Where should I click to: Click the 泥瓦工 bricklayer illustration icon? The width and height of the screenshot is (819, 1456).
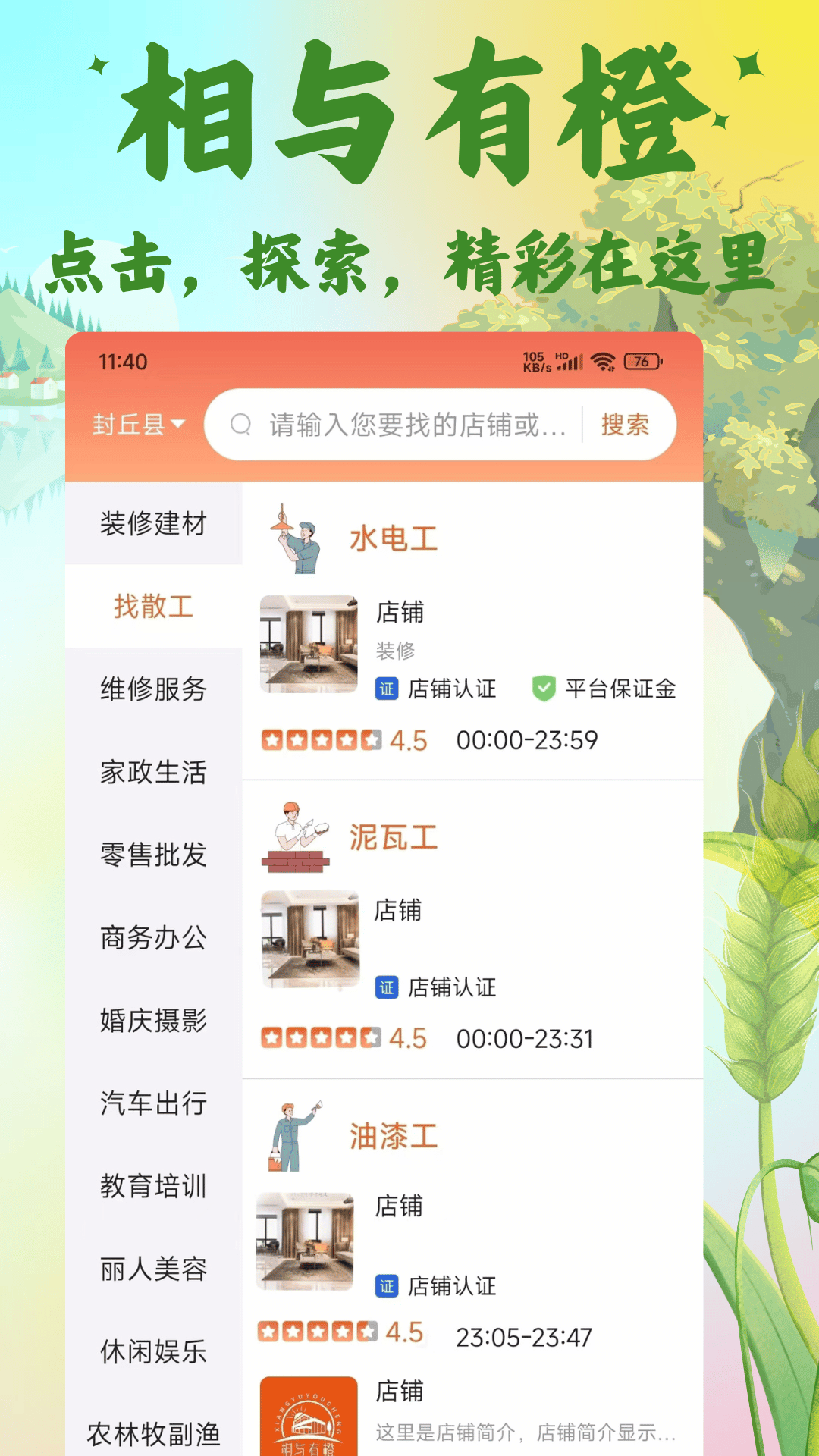297,834
